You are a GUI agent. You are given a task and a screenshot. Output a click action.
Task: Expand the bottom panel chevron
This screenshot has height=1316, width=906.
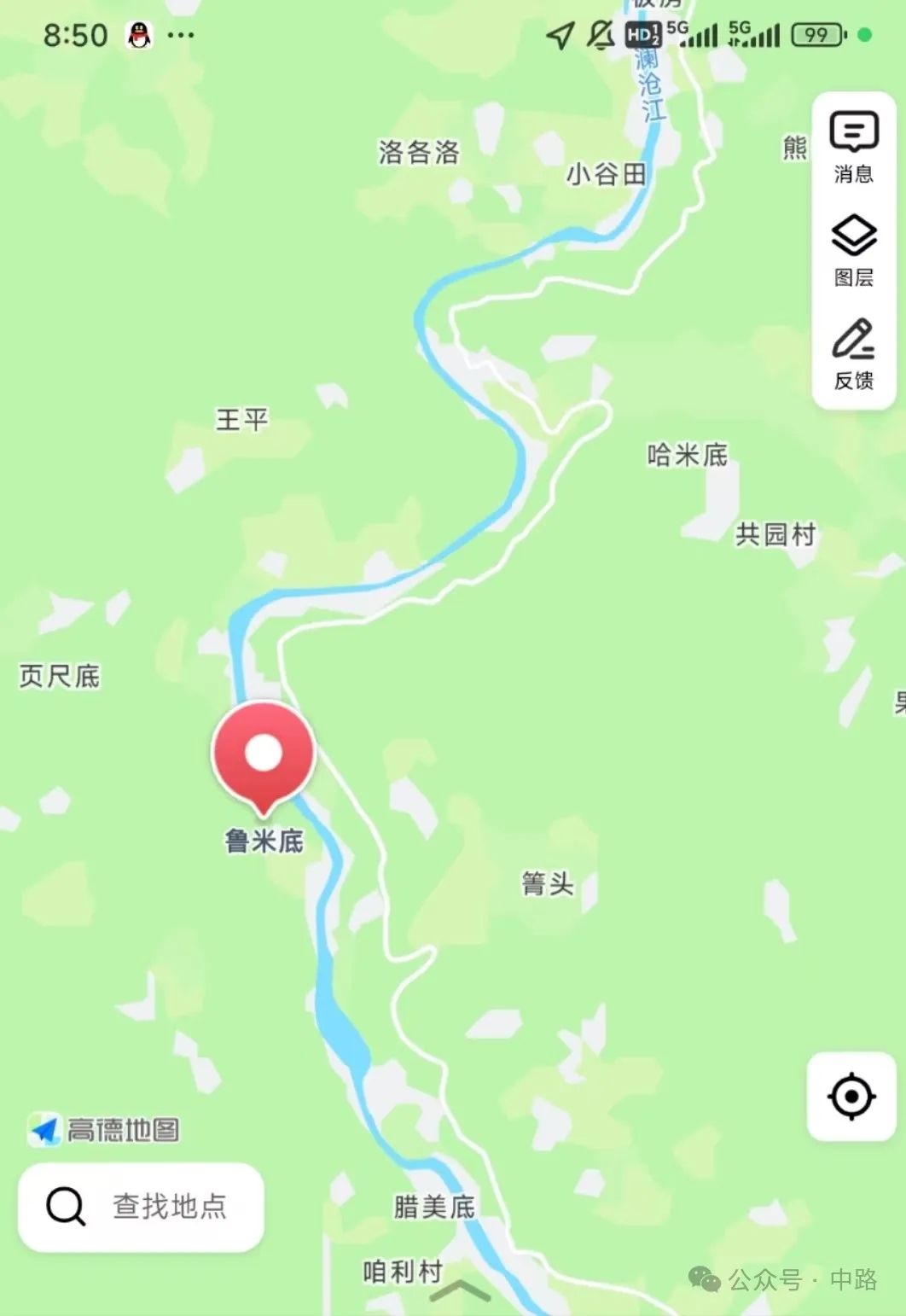tap(460, 1291)
